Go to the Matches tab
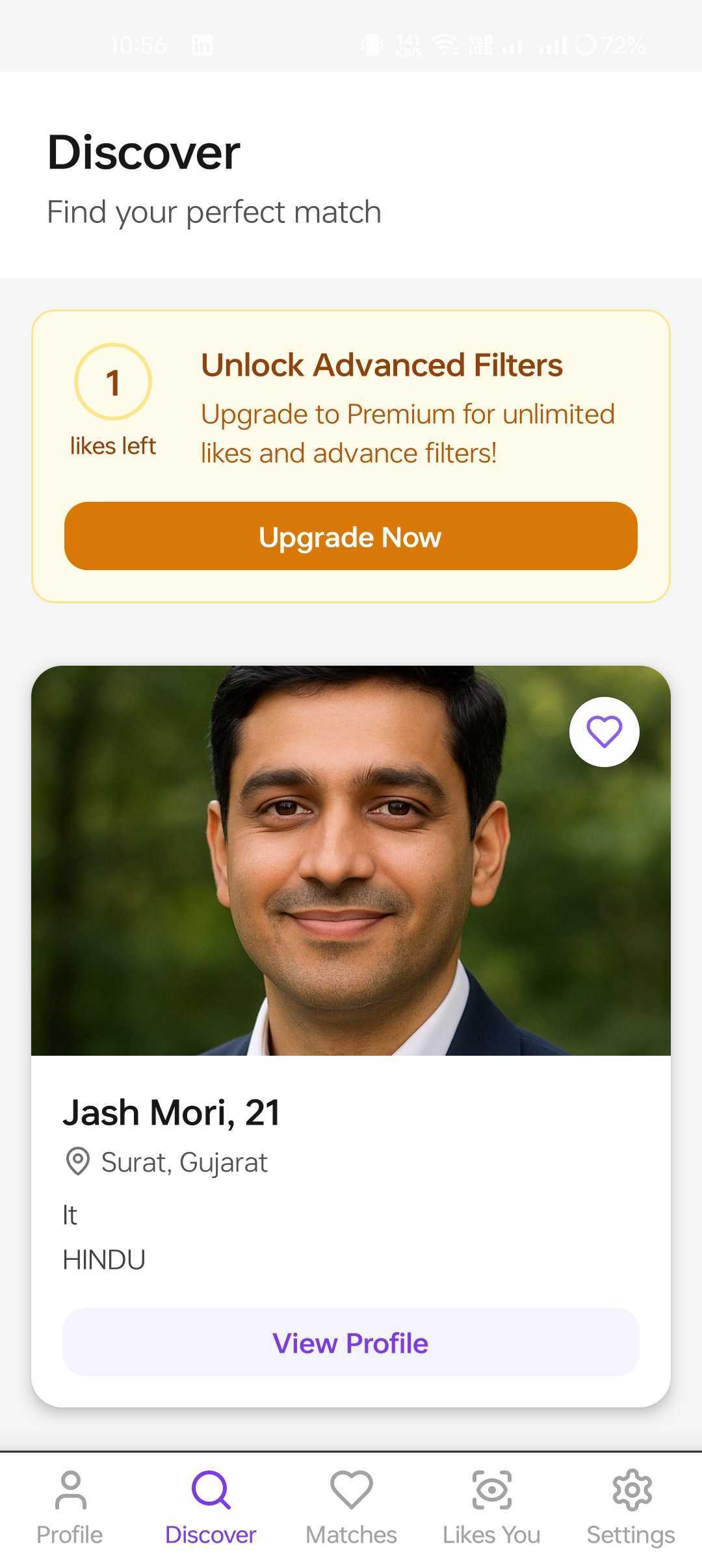This screenshot has width=702, height=1568. coord(351,1508)
